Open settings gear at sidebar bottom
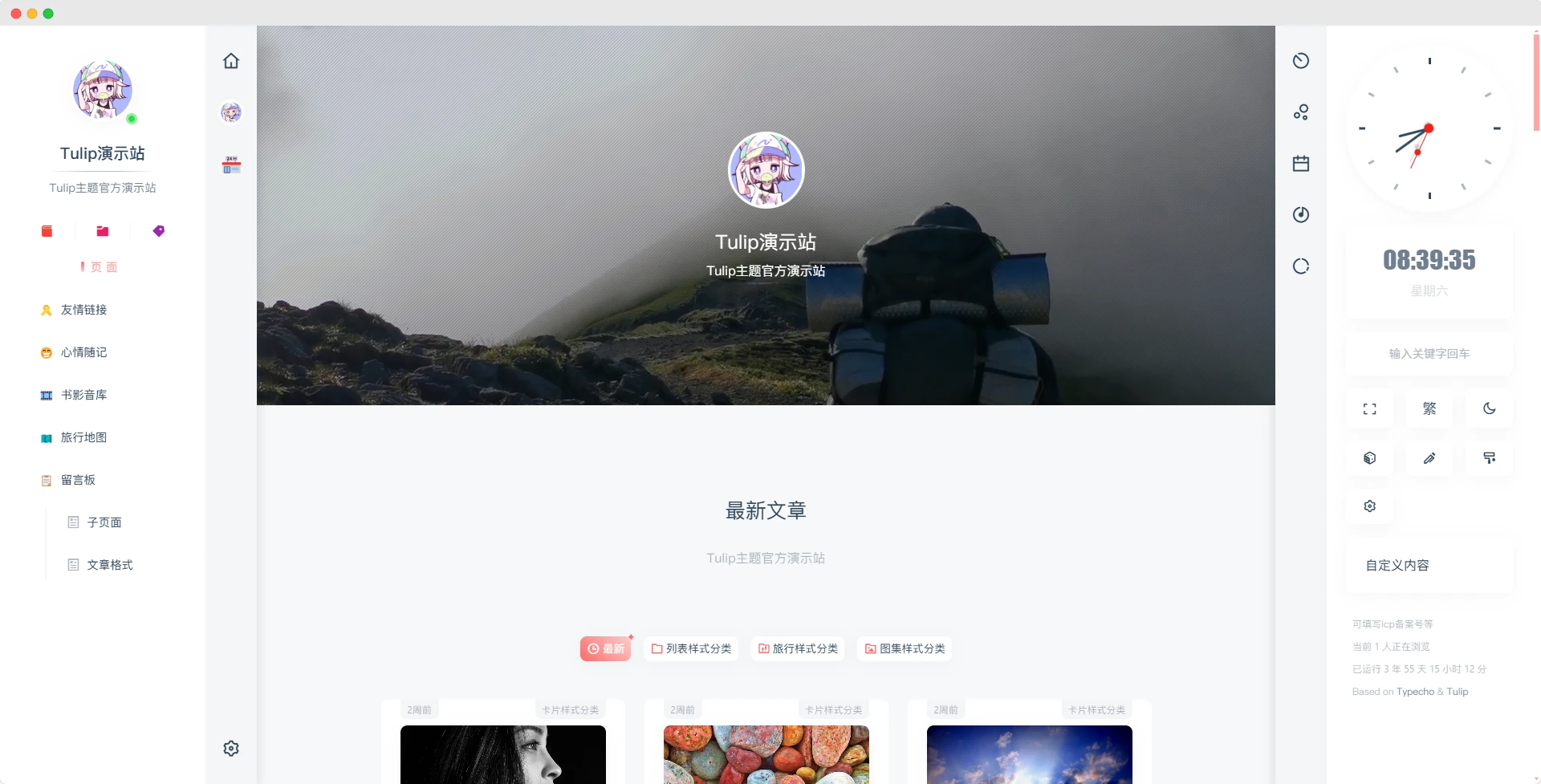1541x784 pixels. click(x=231, y=748)
